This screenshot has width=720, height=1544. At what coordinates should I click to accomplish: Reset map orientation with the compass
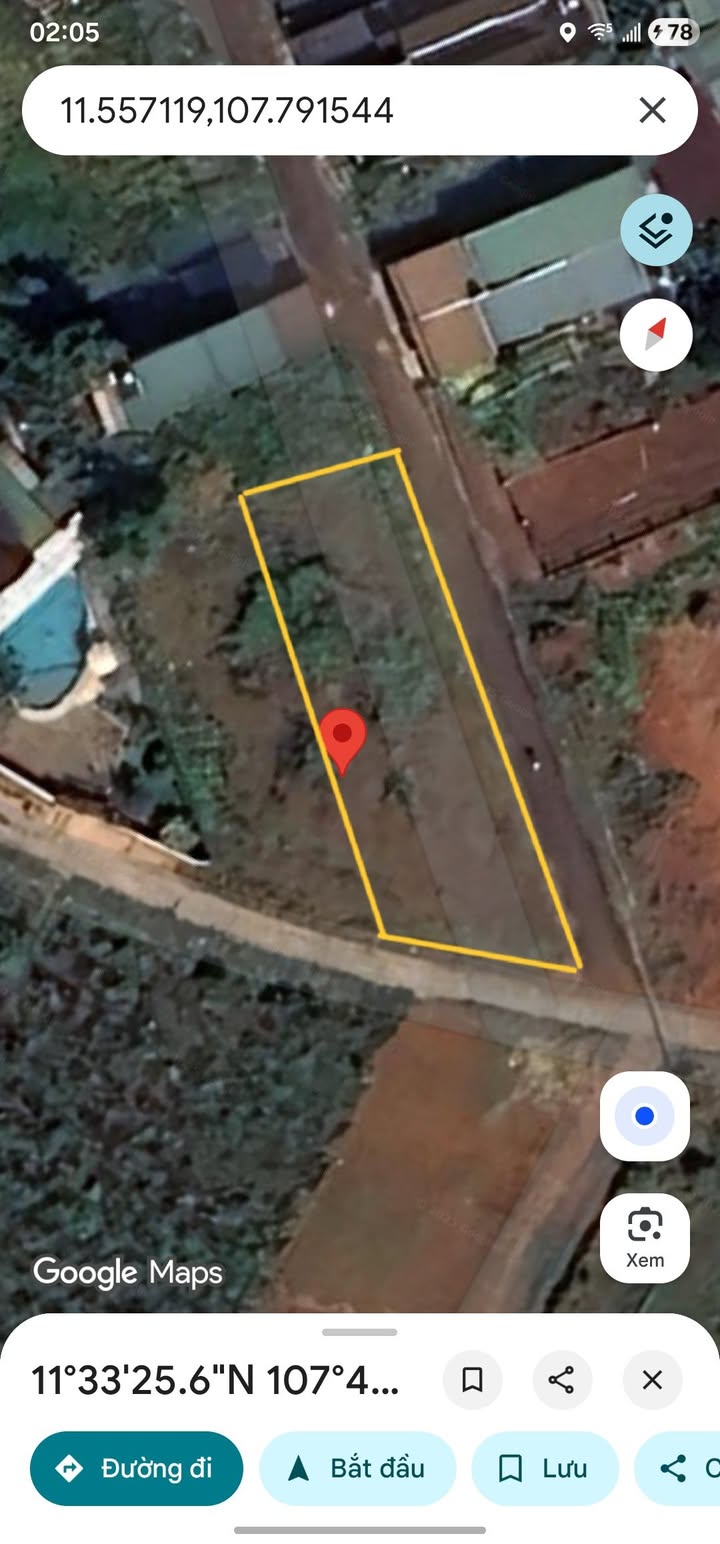(x=656, y=335)
